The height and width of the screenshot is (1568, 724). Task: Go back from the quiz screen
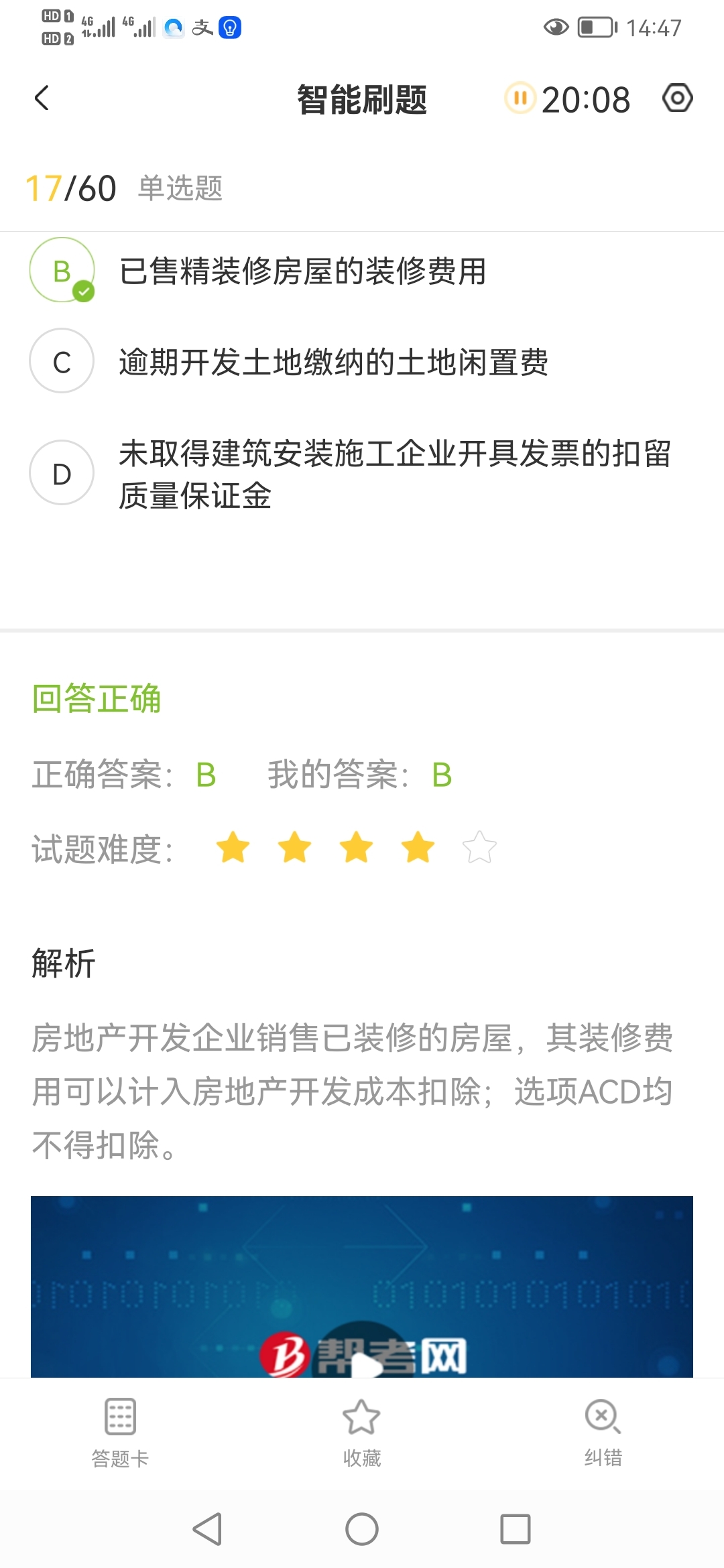coord(42,99)
